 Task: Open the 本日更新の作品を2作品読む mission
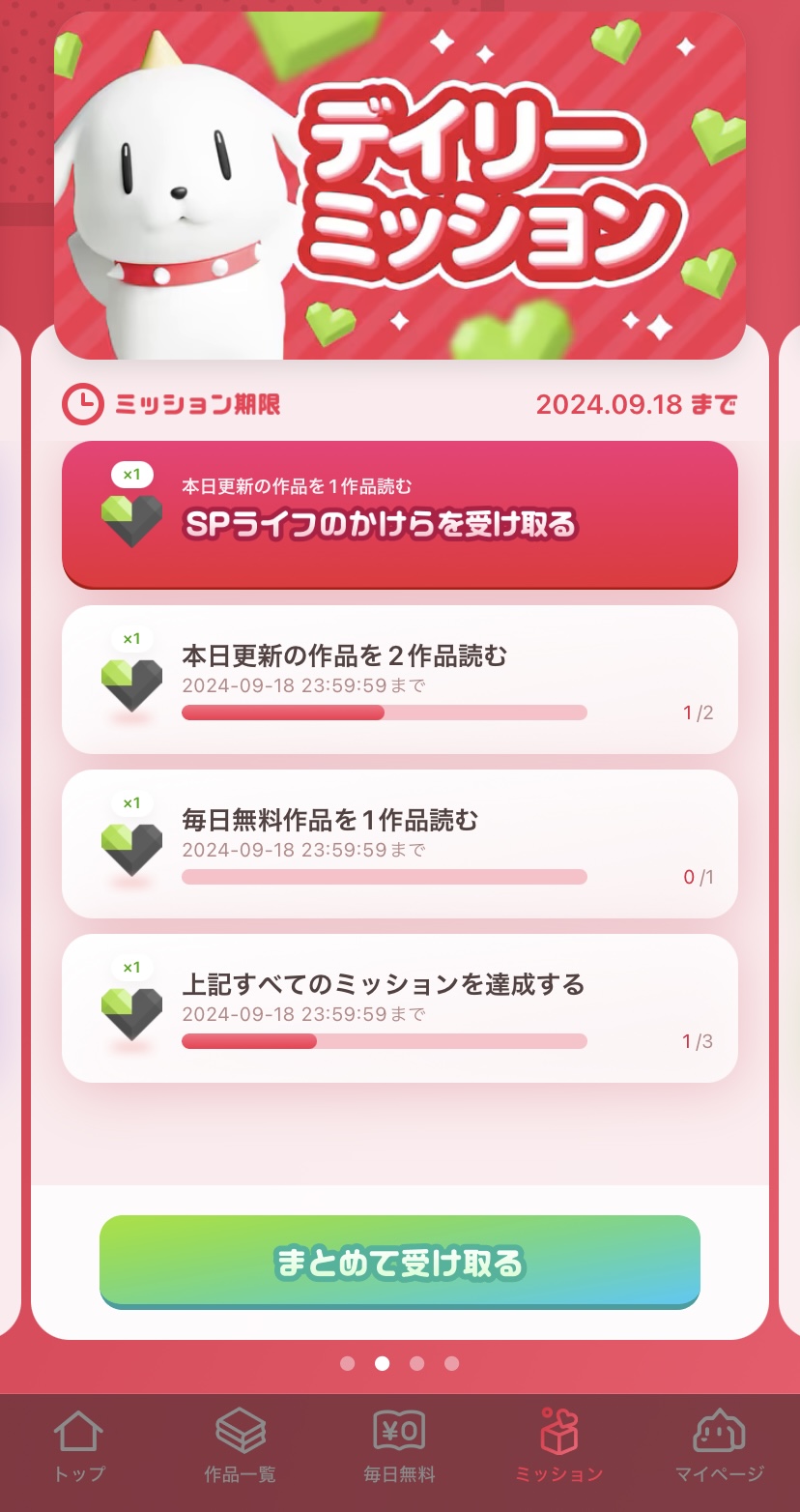400,680
